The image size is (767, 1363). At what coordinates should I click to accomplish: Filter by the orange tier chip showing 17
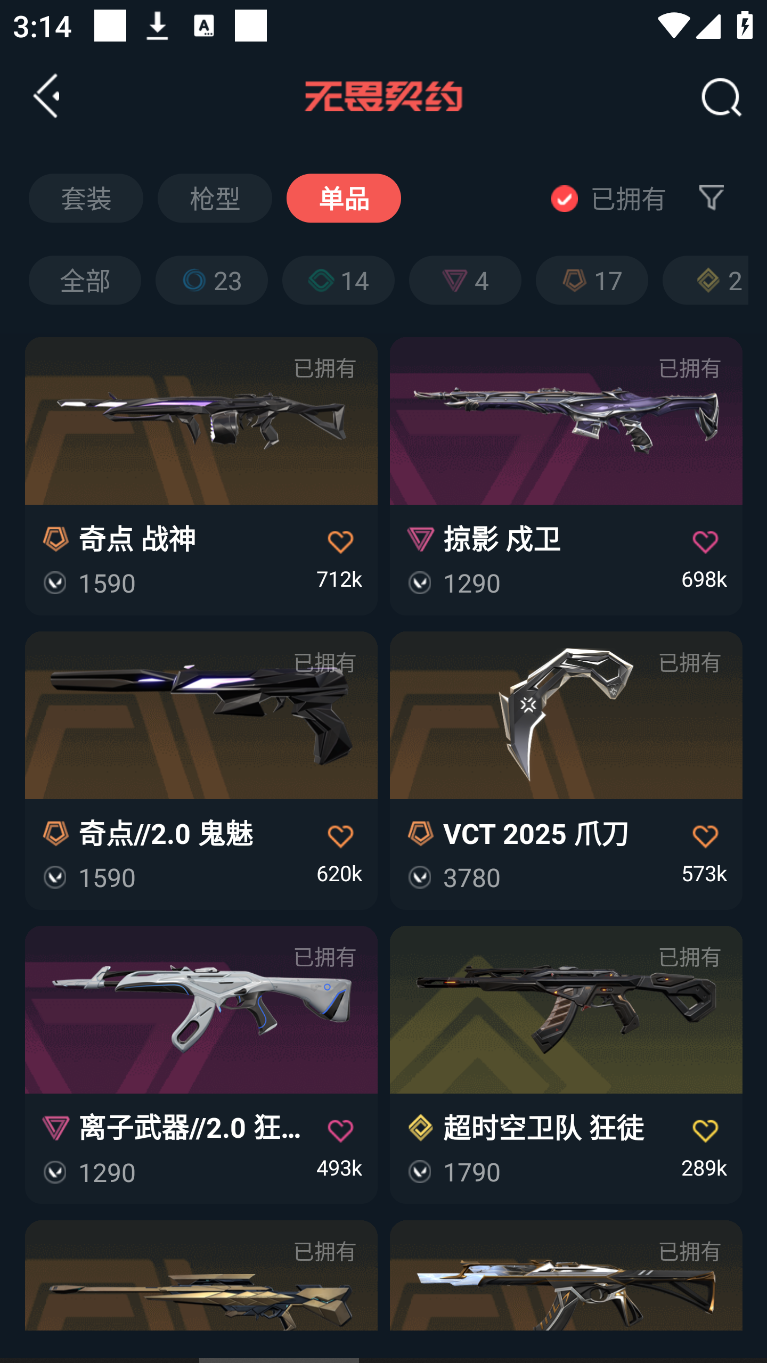[592, 281]
